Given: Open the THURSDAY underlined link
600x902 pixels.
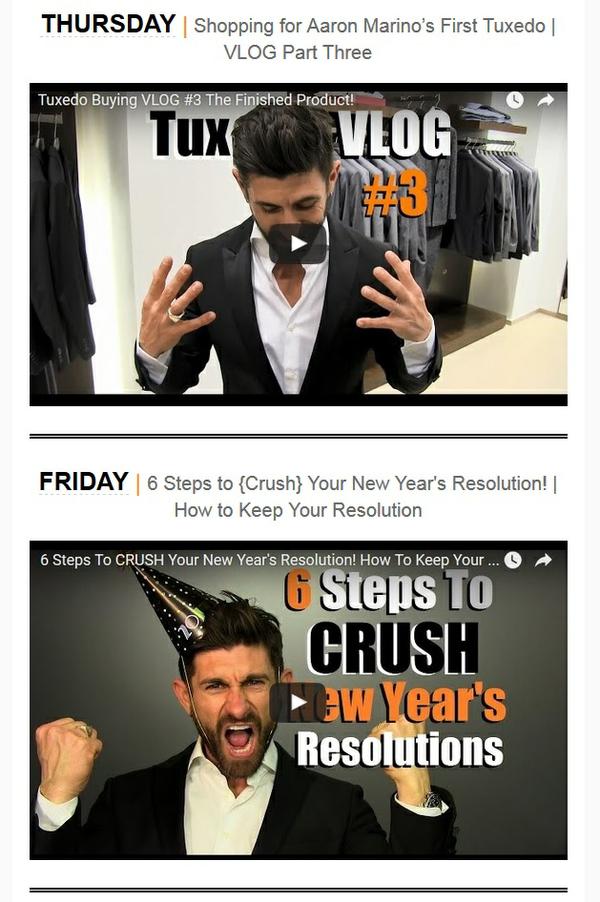Looking at the screenshot, I should pyautogui.click(x=108, y=24).
